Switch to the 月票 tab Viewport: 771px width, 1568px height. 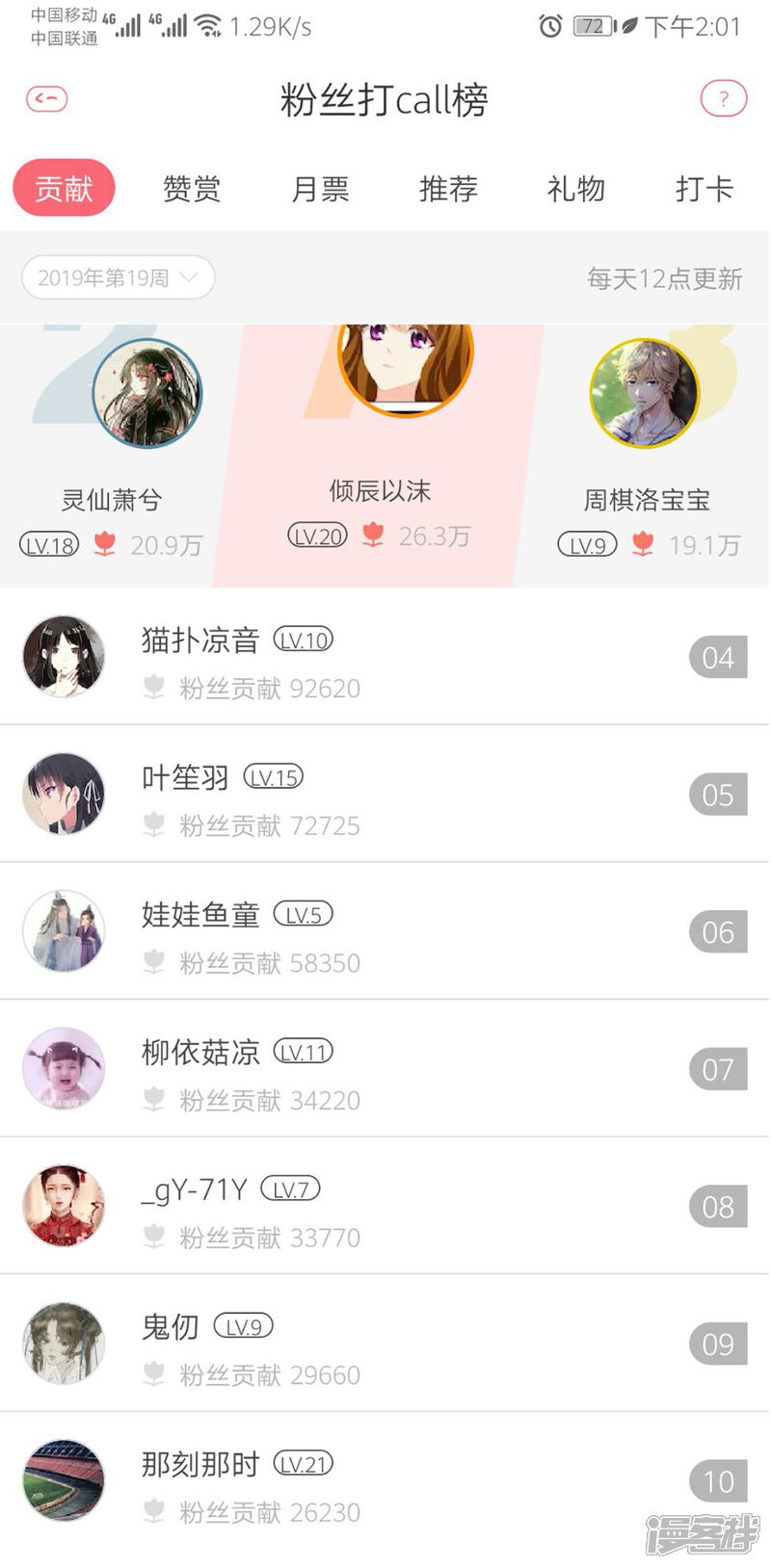point(320,189)
